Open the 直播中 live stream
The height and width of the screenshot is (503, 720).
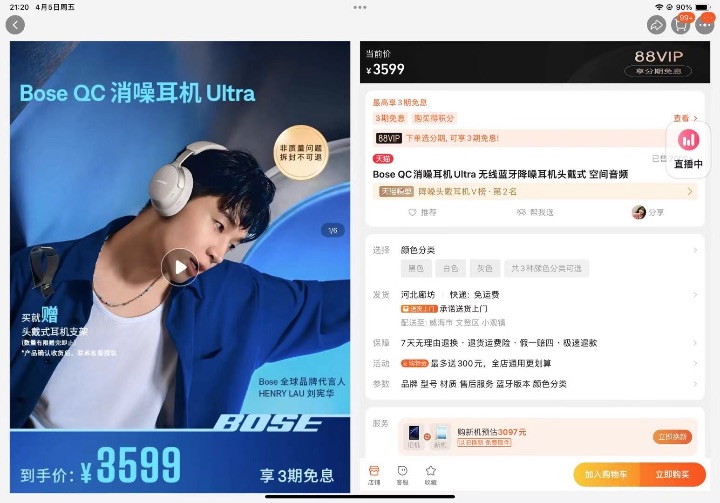(x=687, y=150)
